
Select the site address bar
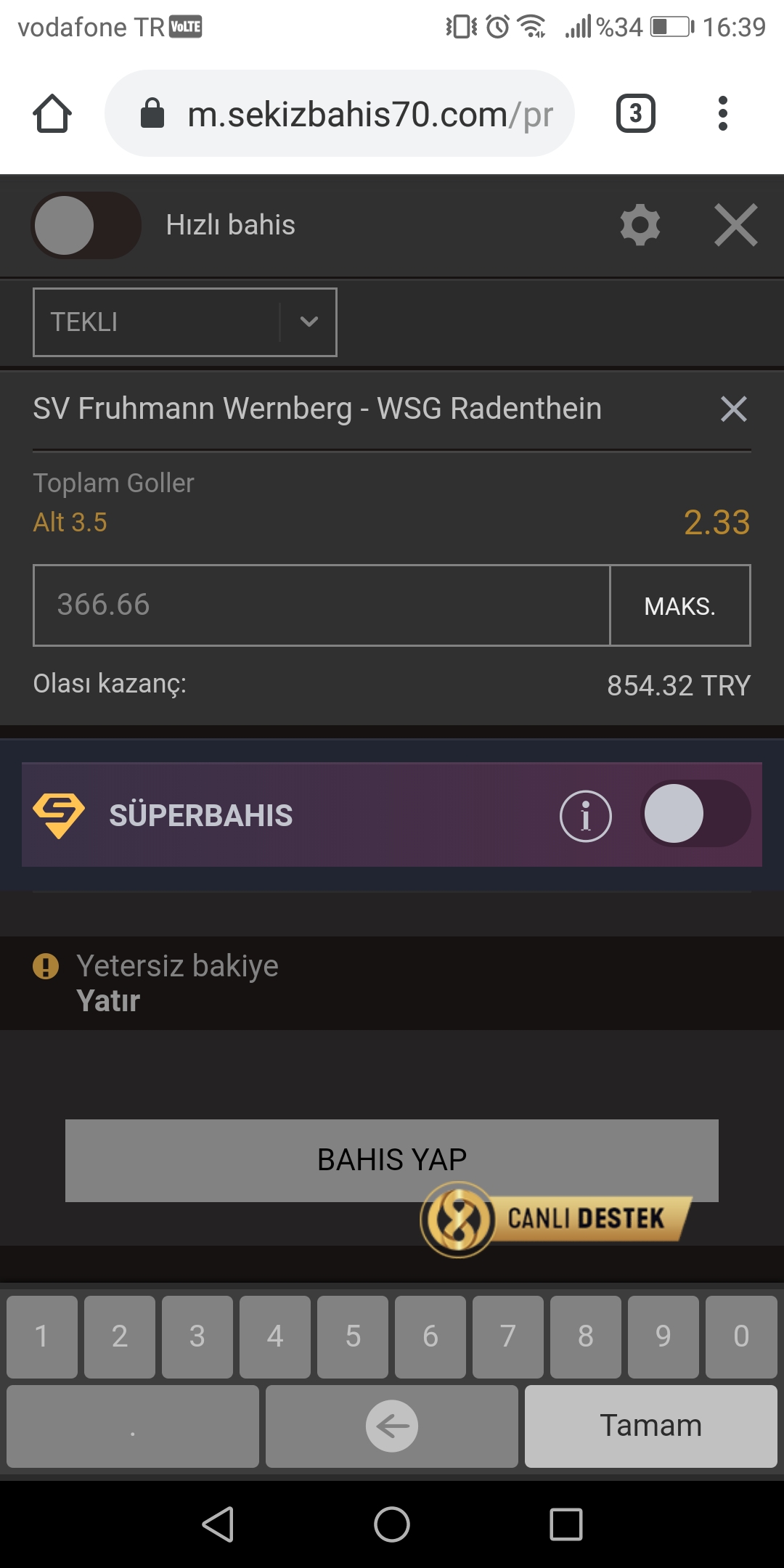coord(340,113)
